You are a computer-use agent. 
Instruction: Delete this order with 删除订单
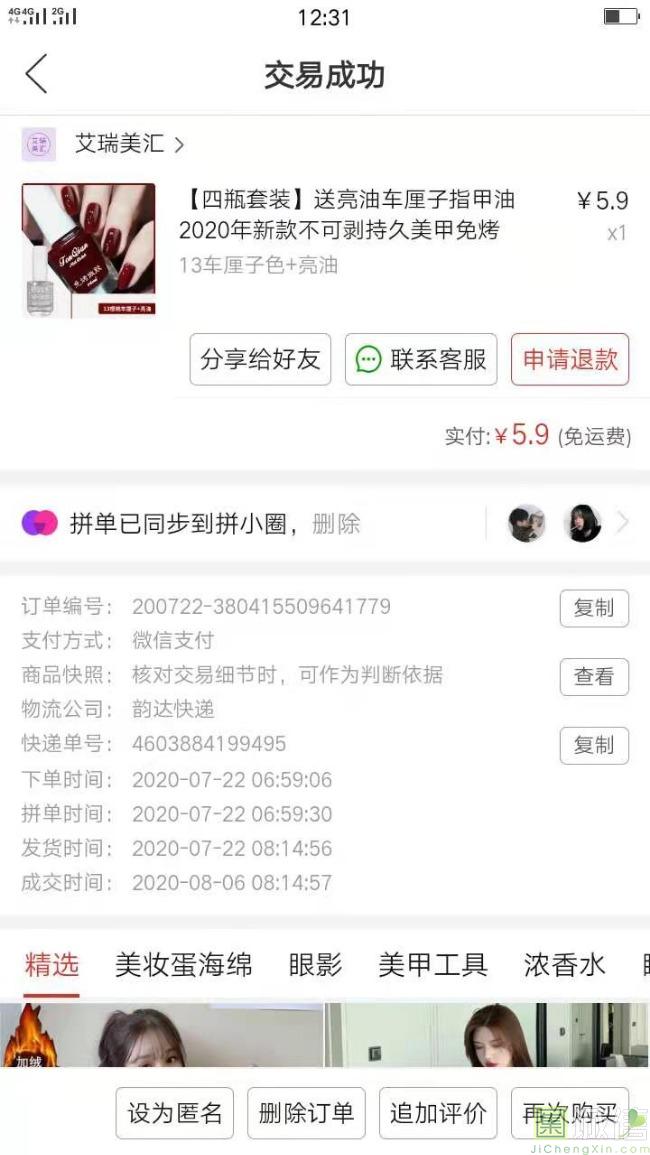click(x=306, y=1113)
